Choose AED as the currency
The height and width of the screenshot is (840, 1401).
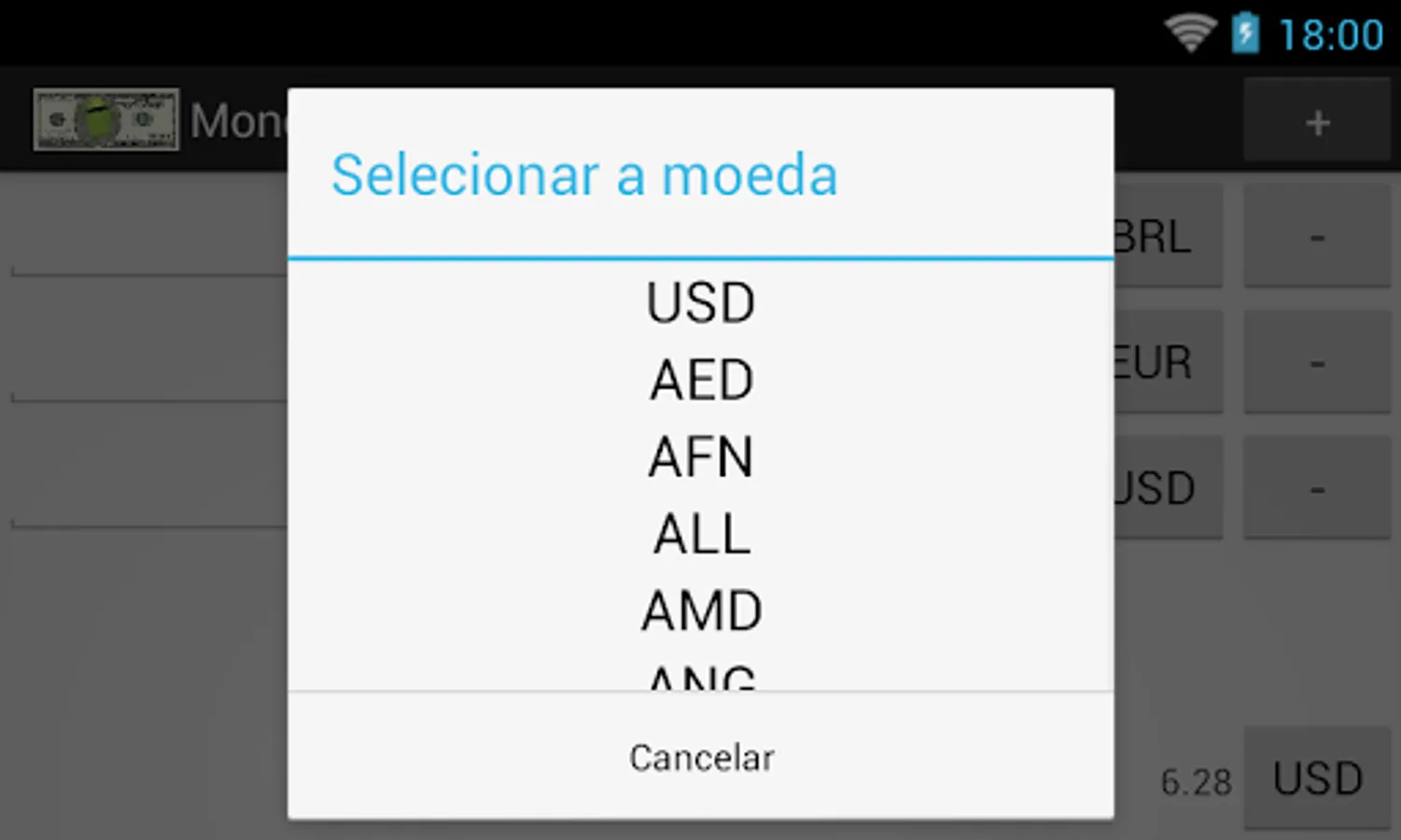[700, 381]
